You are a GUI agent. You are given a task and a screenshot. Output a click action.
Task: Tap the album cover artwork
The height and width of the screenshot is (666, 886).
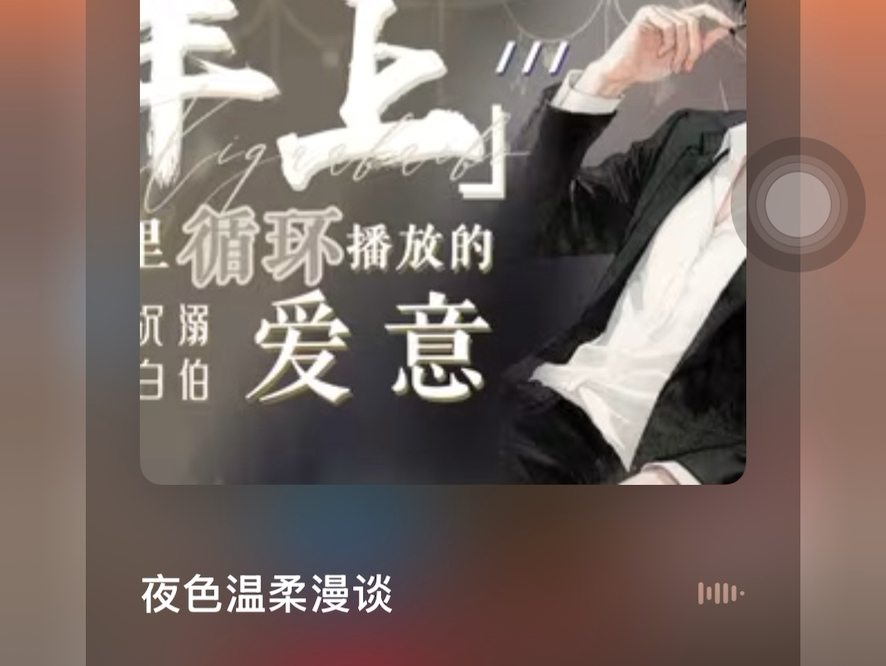coord(440,240)
